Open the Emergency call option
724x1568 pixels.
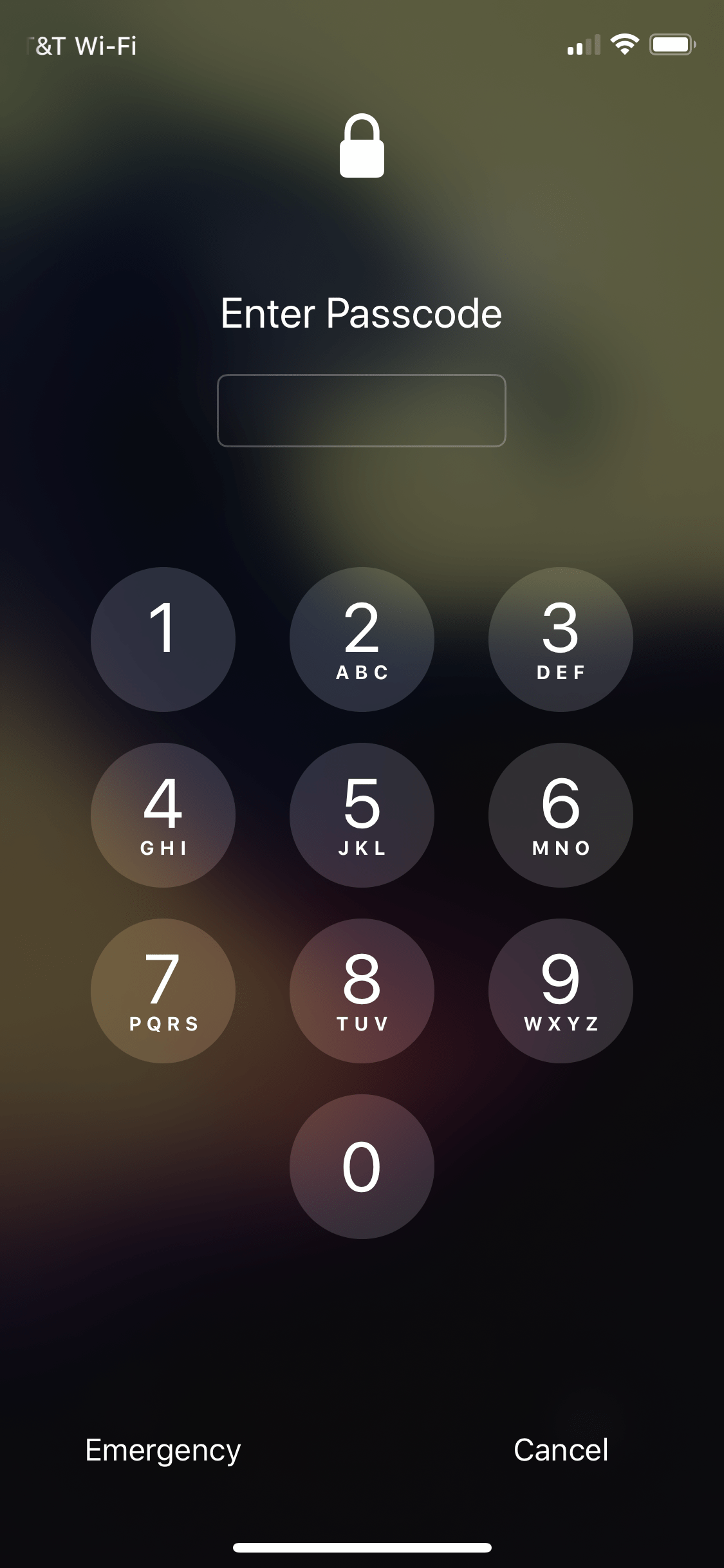click(x=163, y=1451)
